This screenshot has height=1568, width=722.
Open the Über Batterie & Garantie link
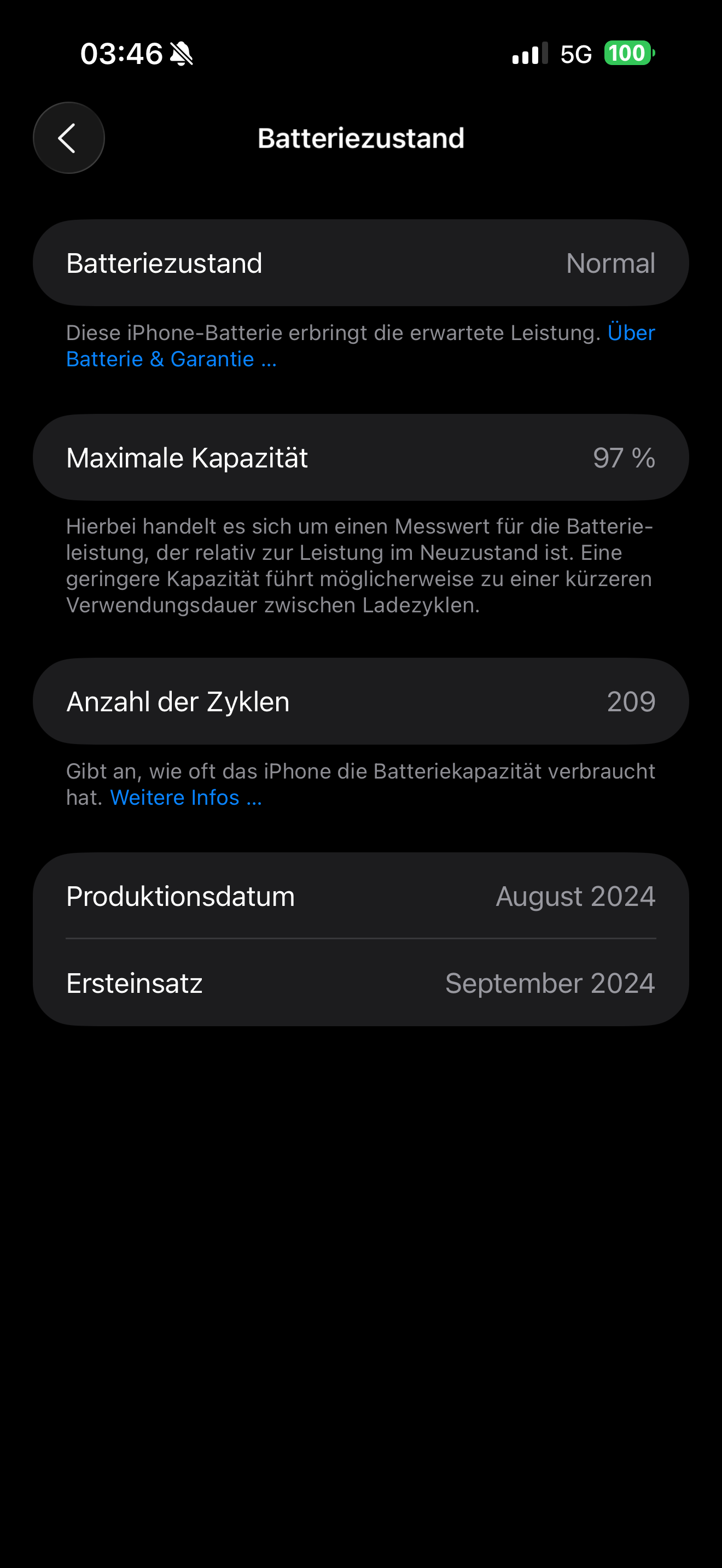pos(171,359)
